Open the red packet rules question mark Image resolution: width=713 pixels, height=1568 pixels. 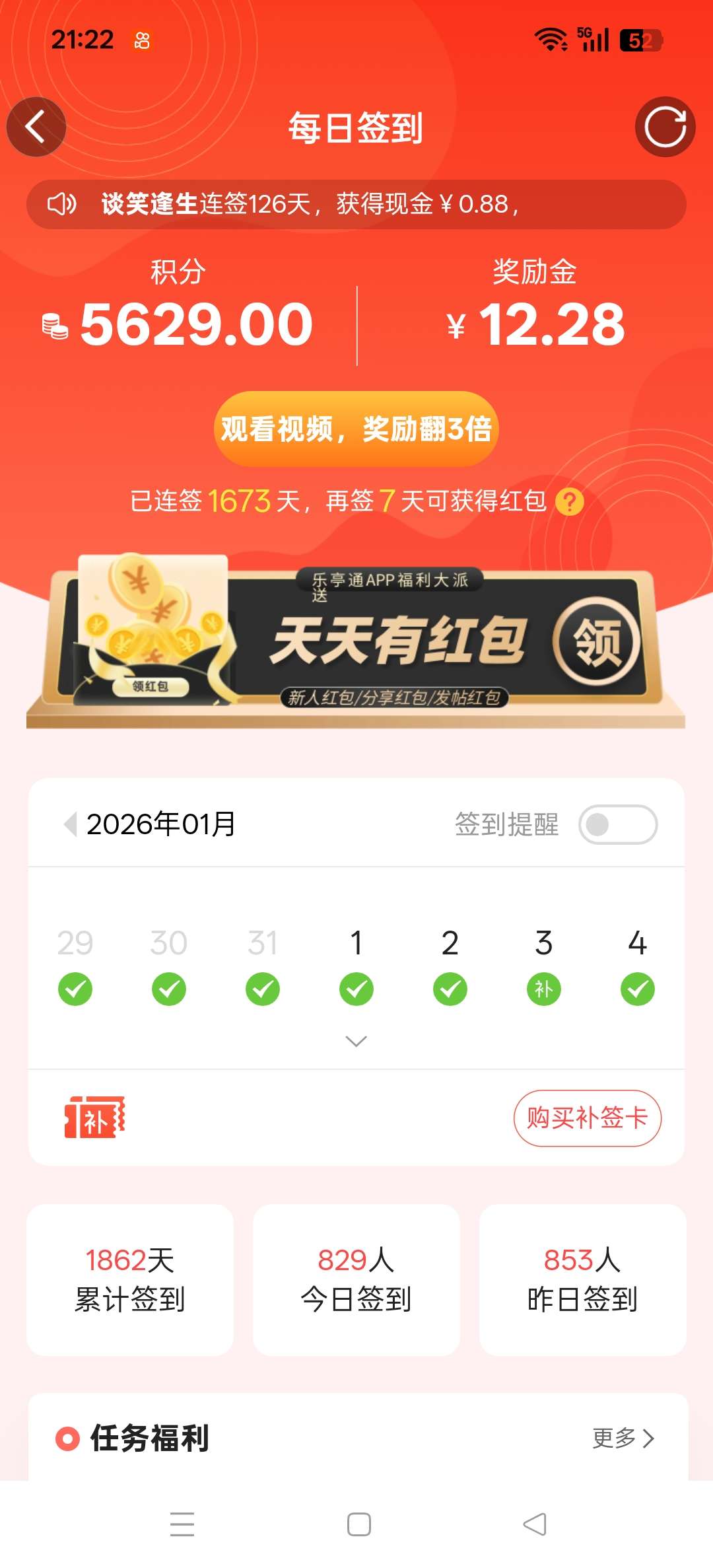570,502
